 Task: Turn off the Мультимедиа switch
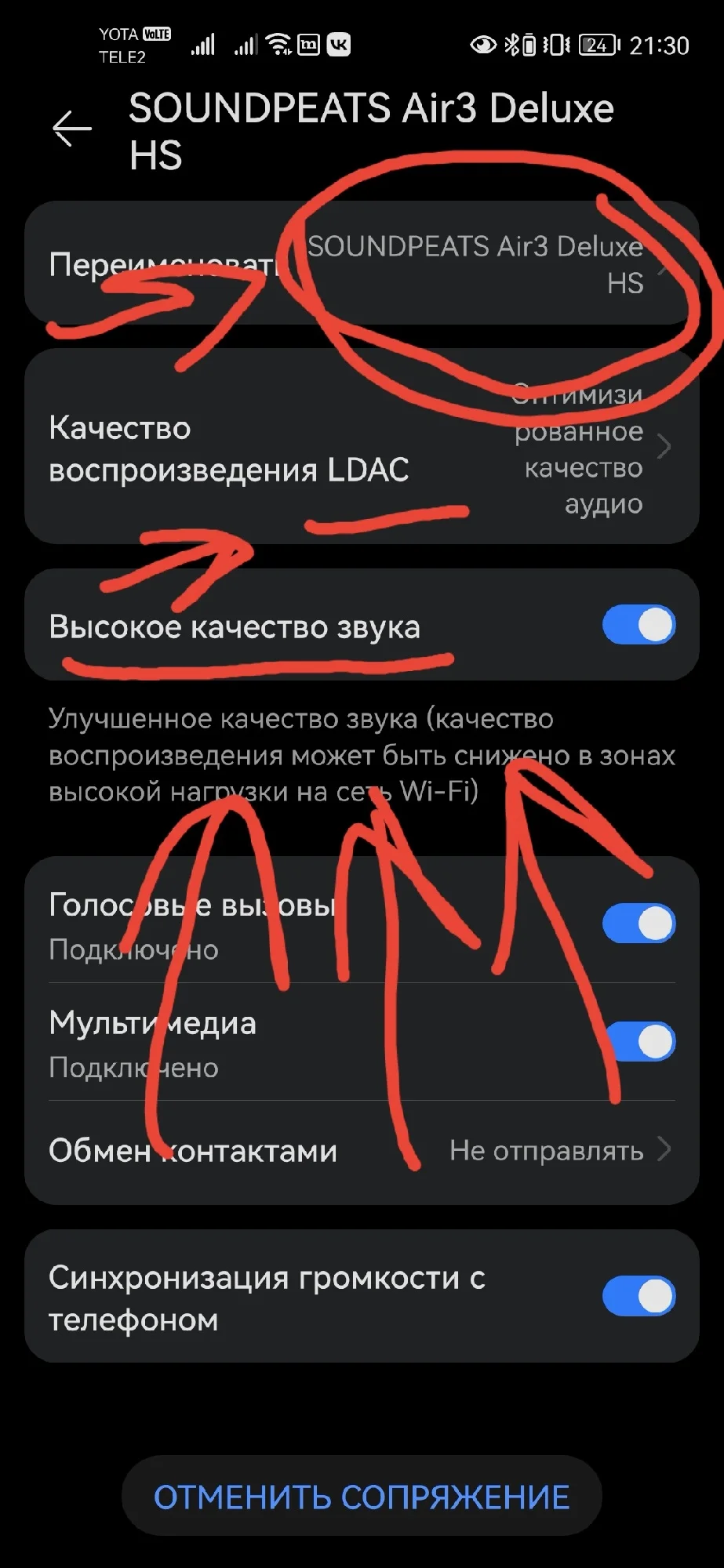[x=639, y=1042]
